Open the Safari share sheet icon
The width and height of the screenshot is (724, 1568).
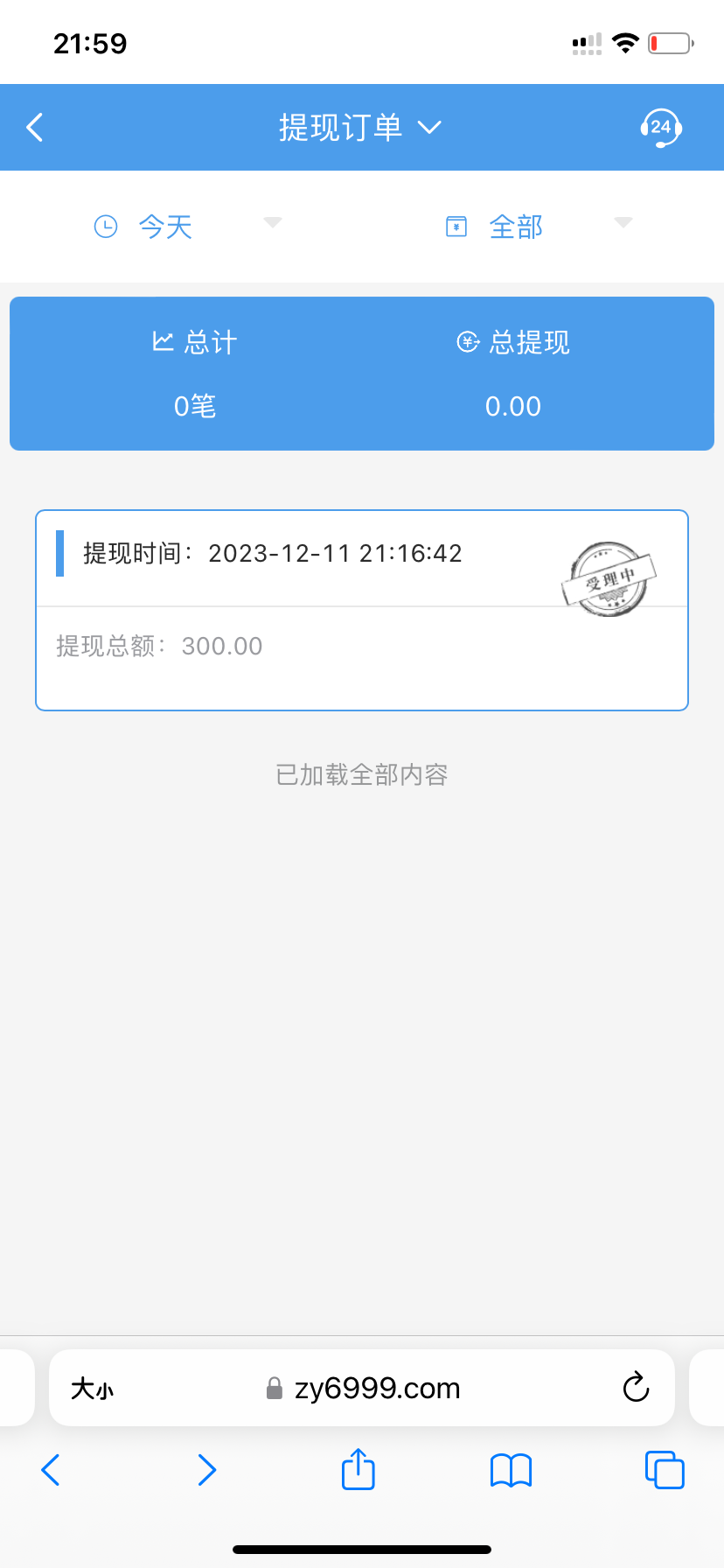point(357,1469)
